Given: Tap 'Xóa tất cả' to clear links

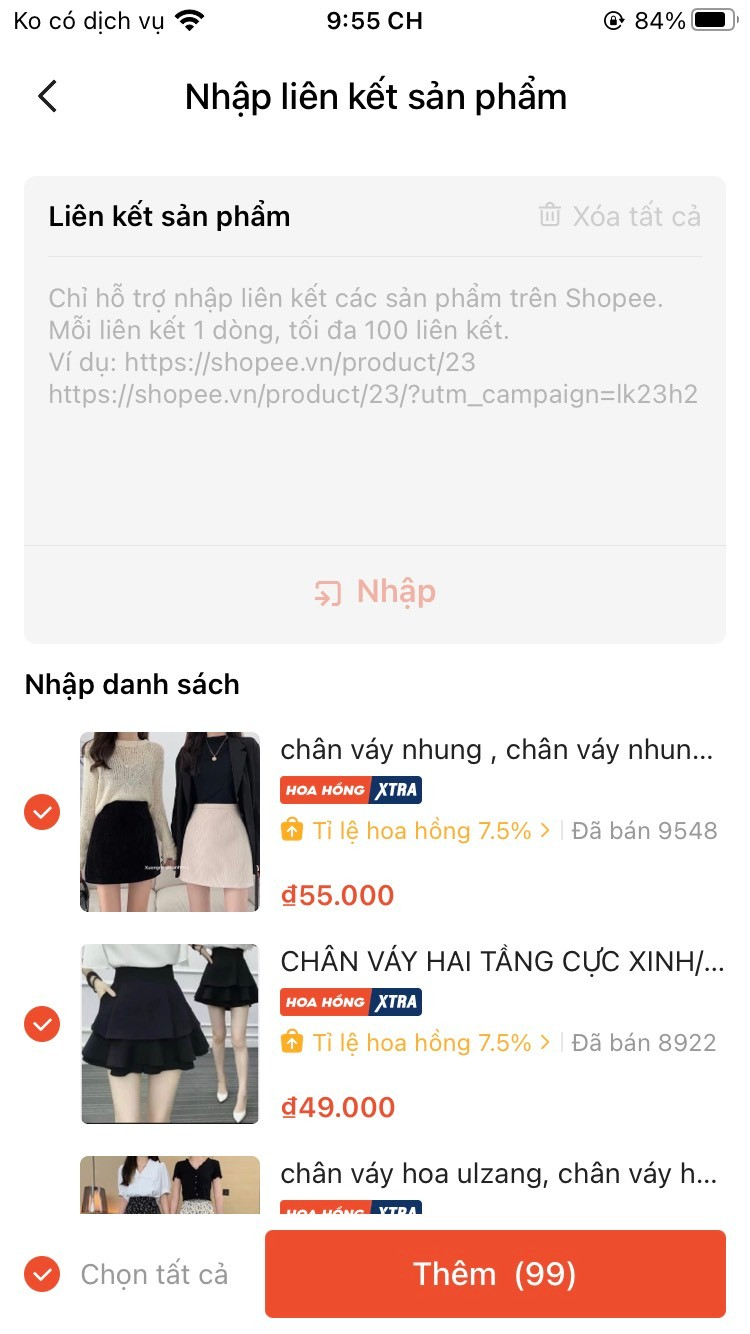Looking at the screenshot, I should pyautogui.click(x=620, y=216).
